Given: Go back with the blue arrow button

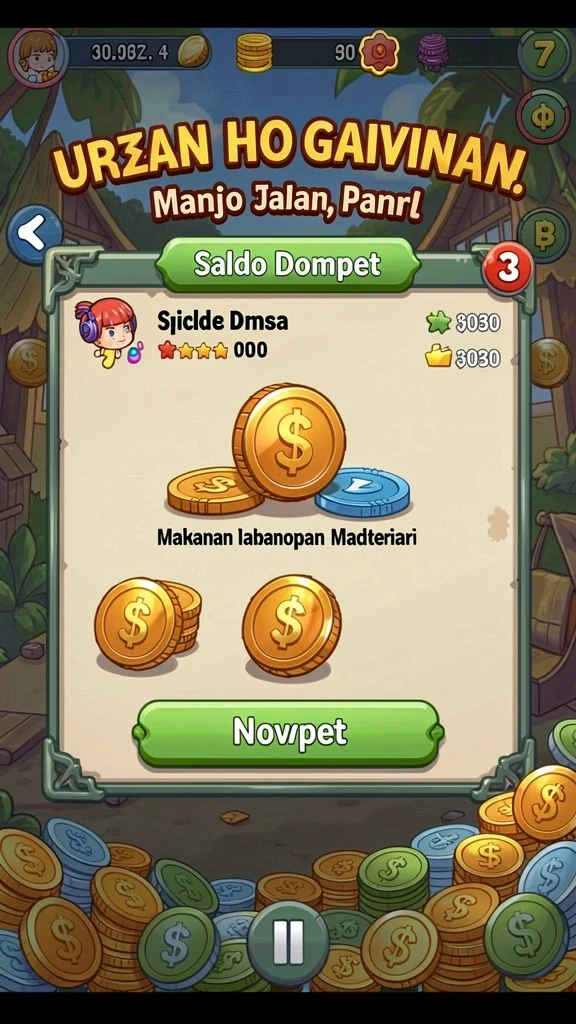Looking at the screenshot, I should [x=33, y=234].
